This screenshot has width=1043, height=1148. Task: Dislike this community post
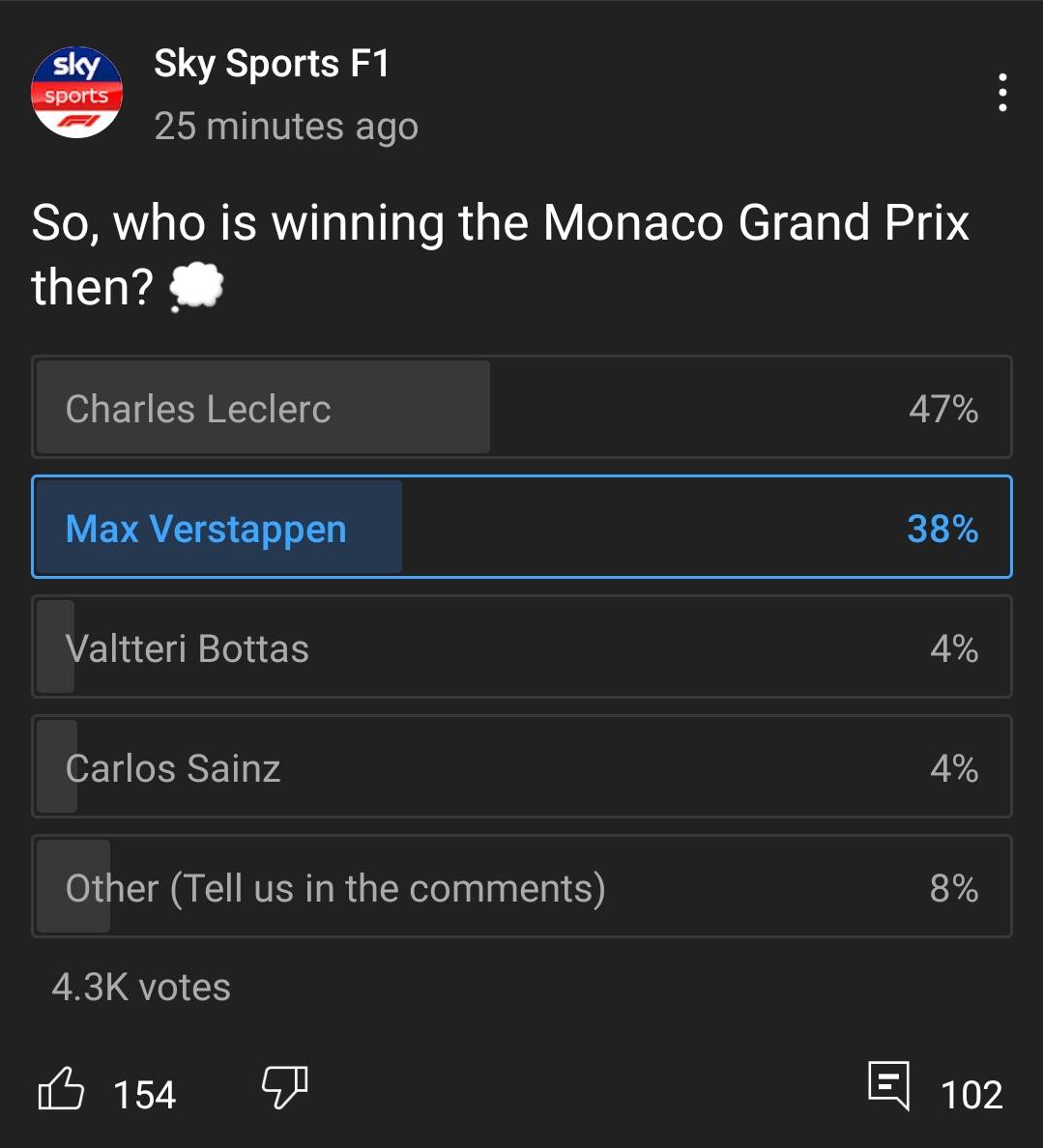[284, 1087]
